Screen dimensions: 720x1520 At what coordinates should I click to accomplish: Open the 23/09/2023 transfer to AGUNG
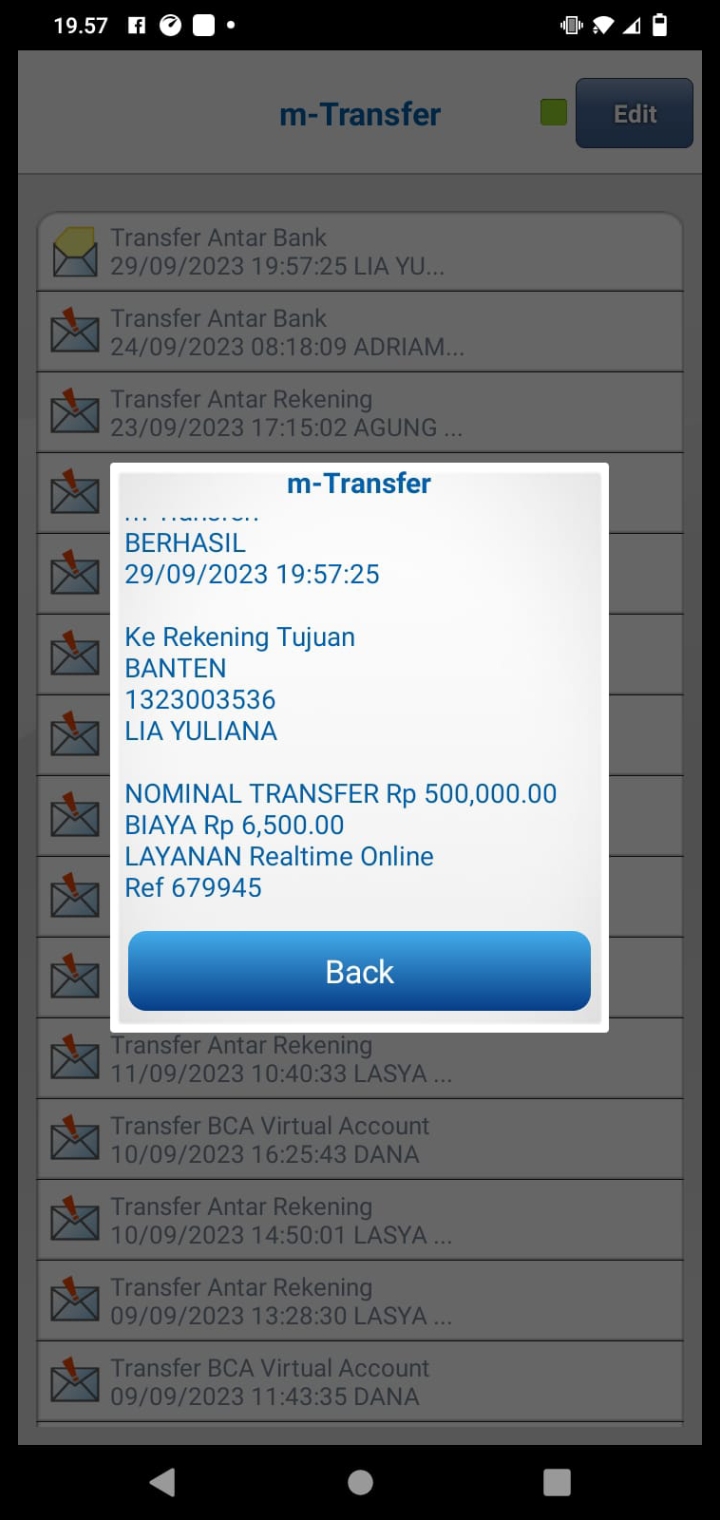pos(360,413)
